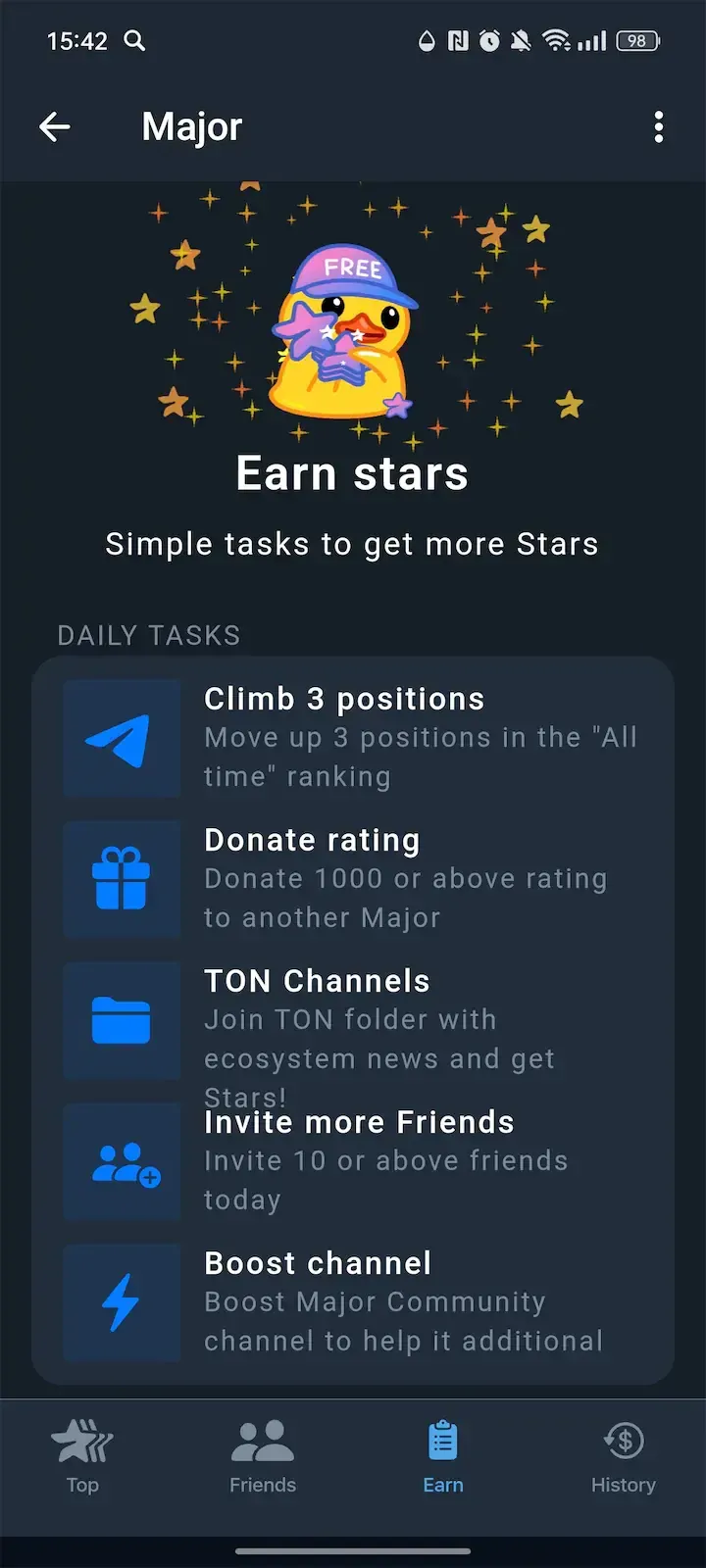Click the add-friends icon beside Invite more Friends
This screenshot has height=1568, width=706.
(x=122, y=1161)
